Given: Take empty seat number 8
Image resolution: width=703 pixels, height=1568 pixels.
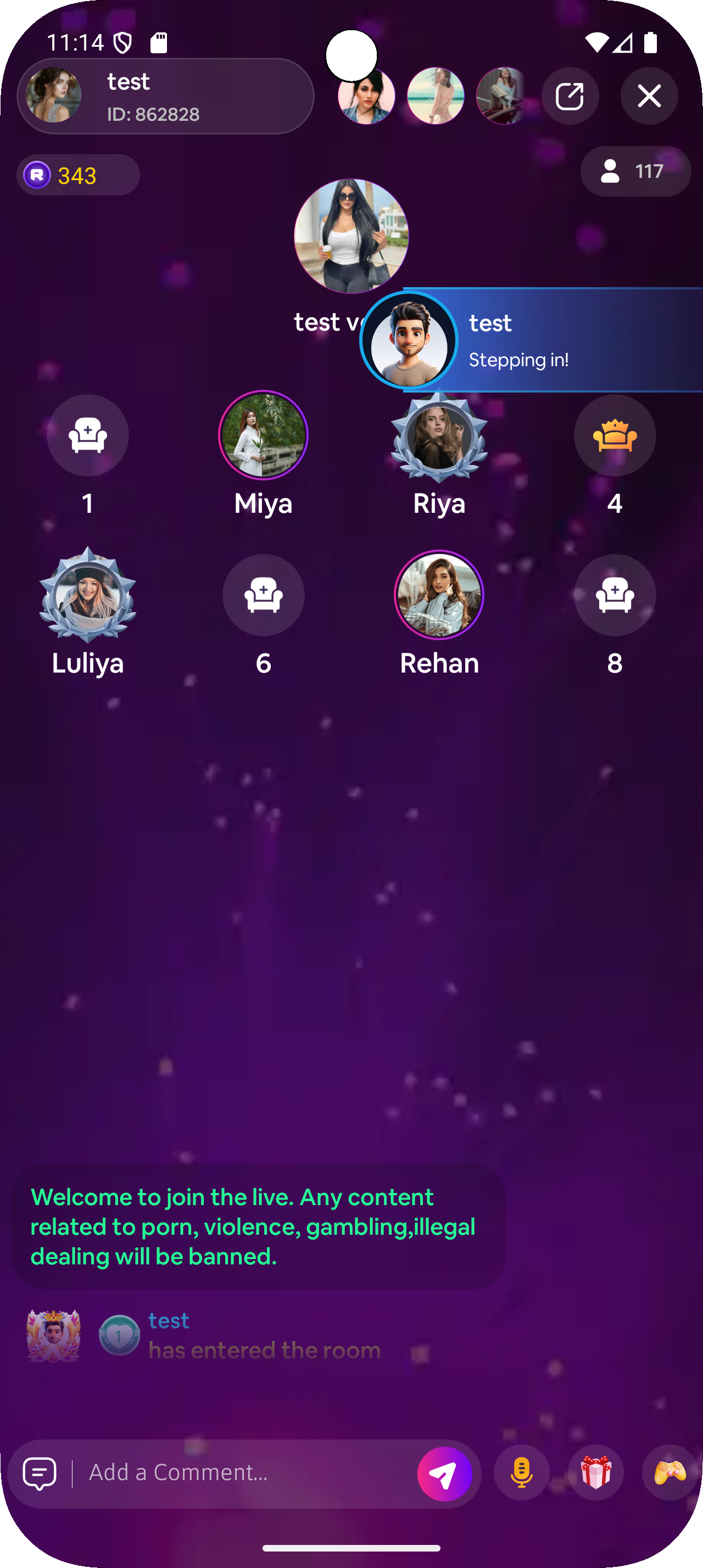Looking at the screenshot, I should 614,595.
